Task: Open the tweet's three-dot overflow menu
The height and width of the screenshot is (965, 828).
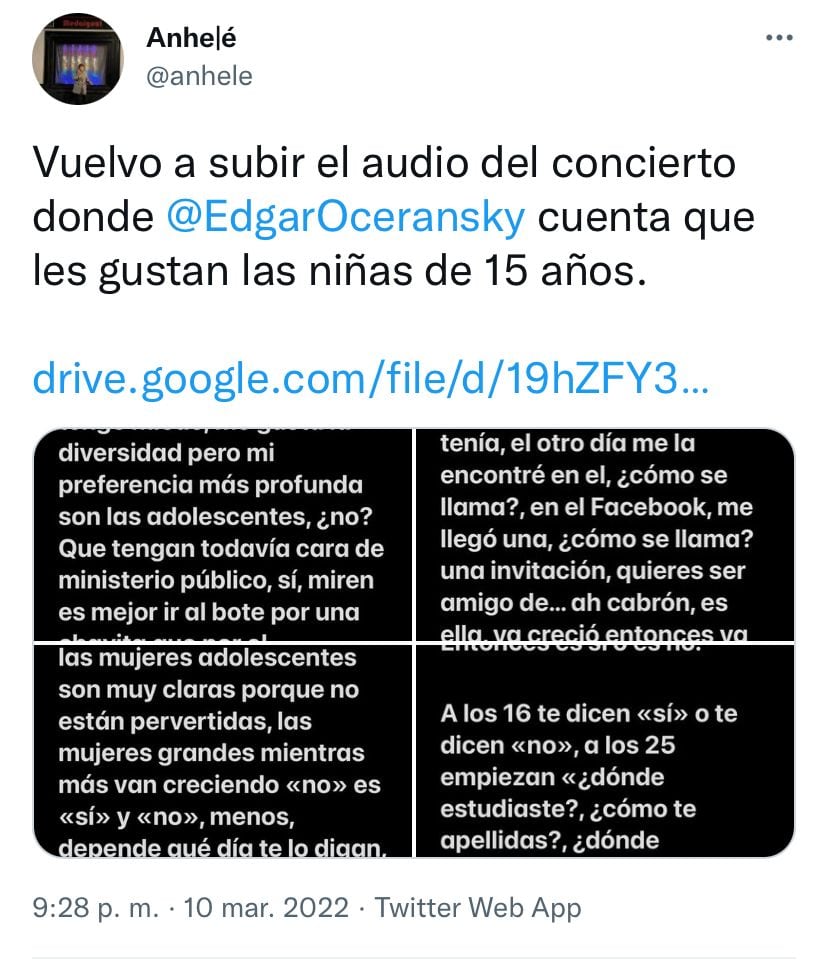Action: click(778, 38)
